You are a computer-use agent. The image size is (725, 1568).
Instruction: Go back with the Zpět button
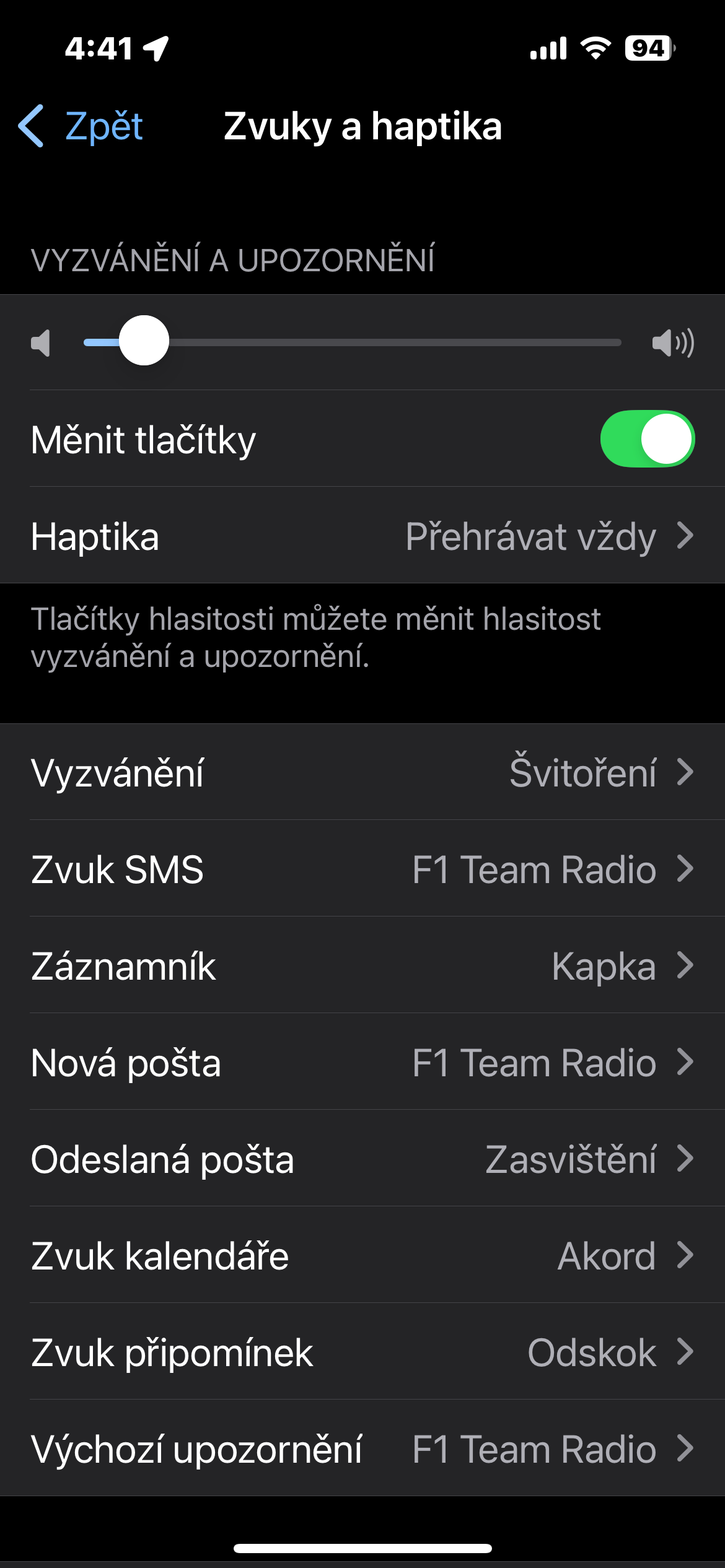point(82,126)
